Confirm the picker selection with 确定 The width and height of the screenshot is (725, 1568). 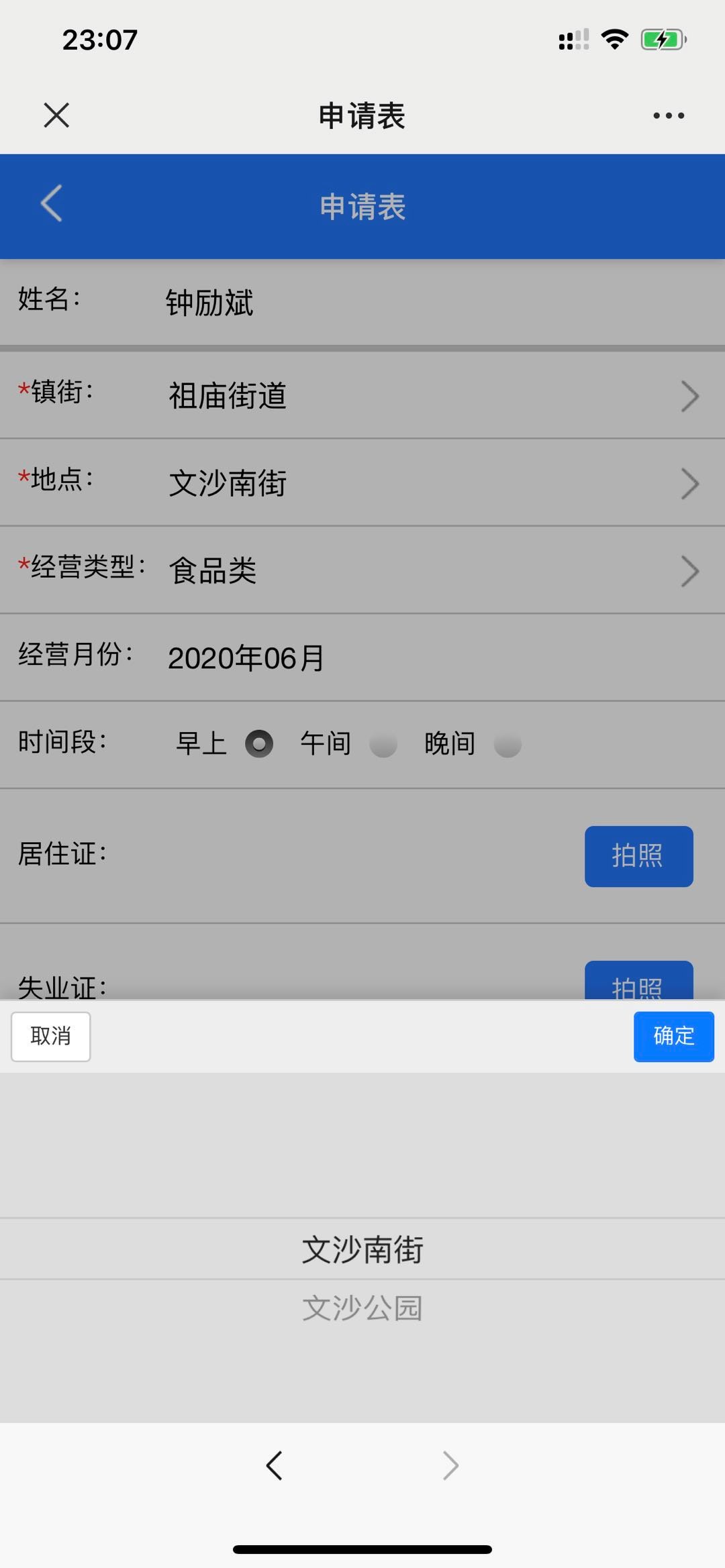click(673, 1036)
